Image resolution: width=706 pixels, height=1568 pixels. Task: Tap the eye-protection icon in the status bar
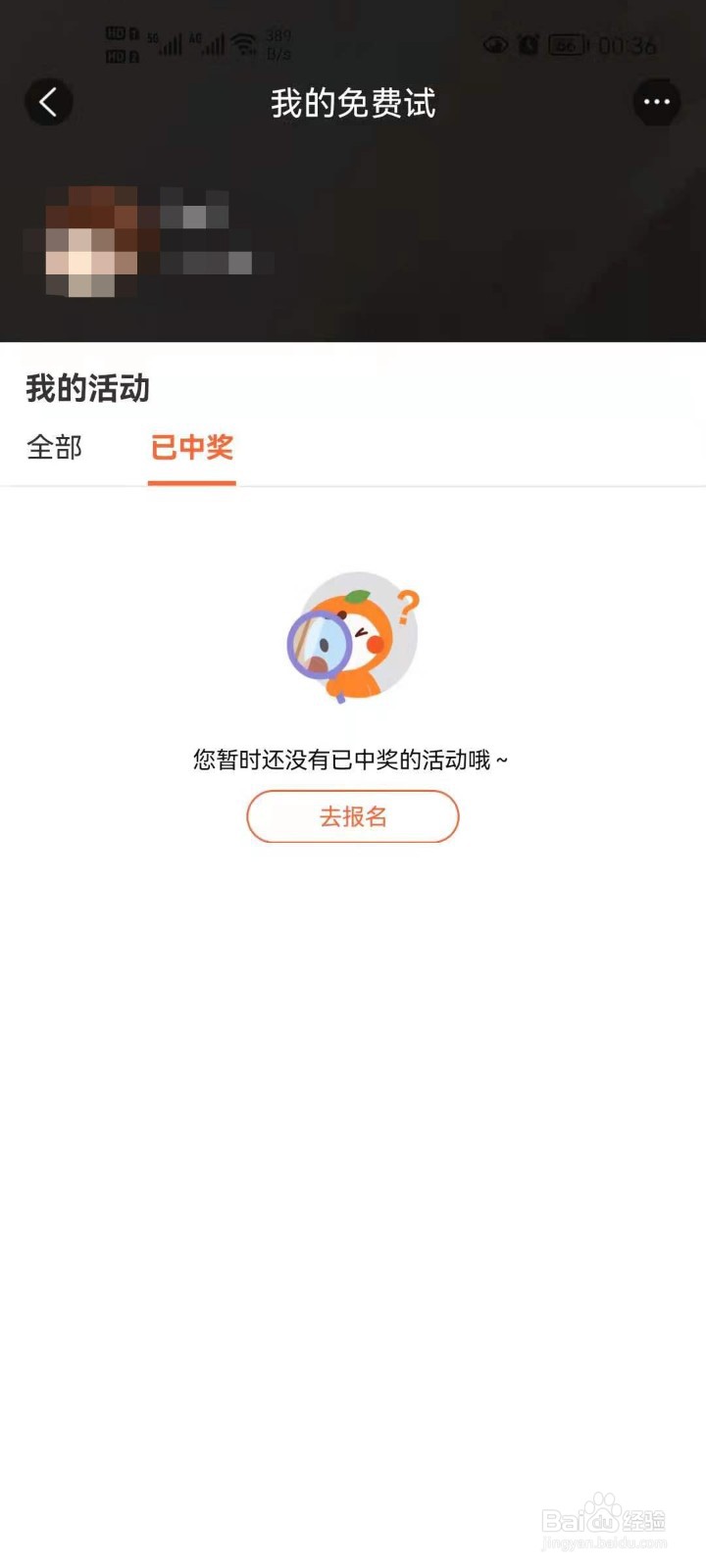[495, 45]
